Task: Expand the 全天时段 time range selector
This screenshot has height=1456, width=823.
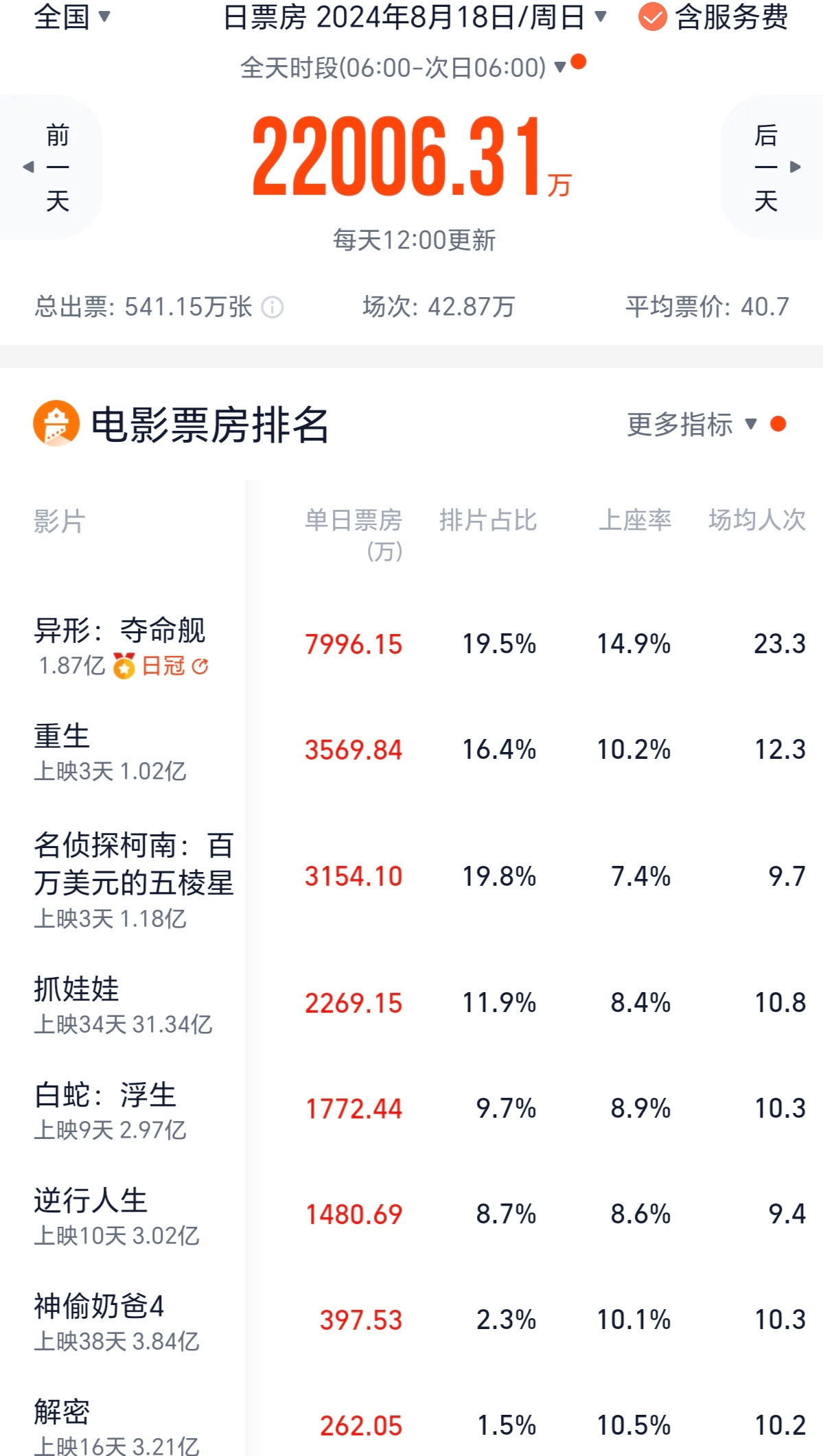Action: tap(404, 67)
